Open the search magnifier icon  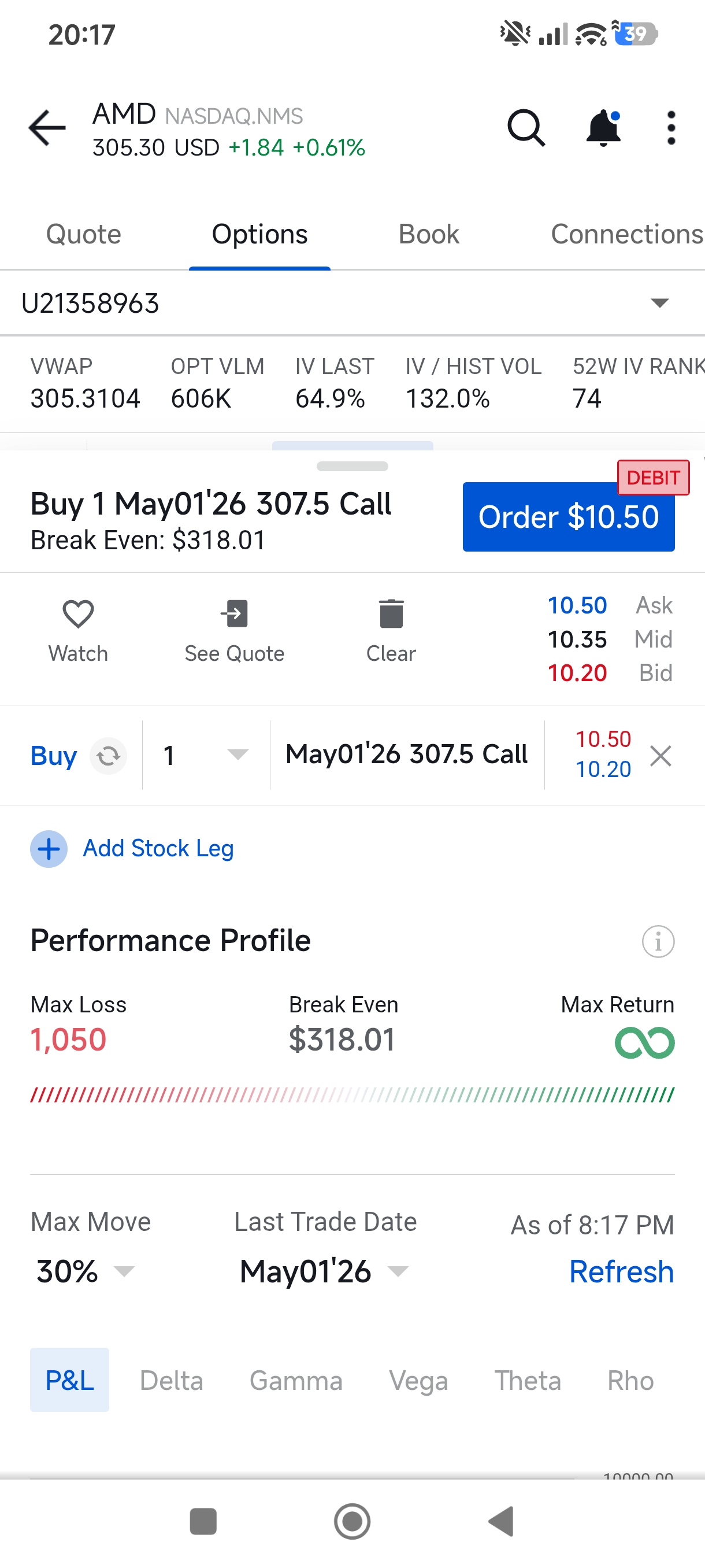[x=525, y=128]
